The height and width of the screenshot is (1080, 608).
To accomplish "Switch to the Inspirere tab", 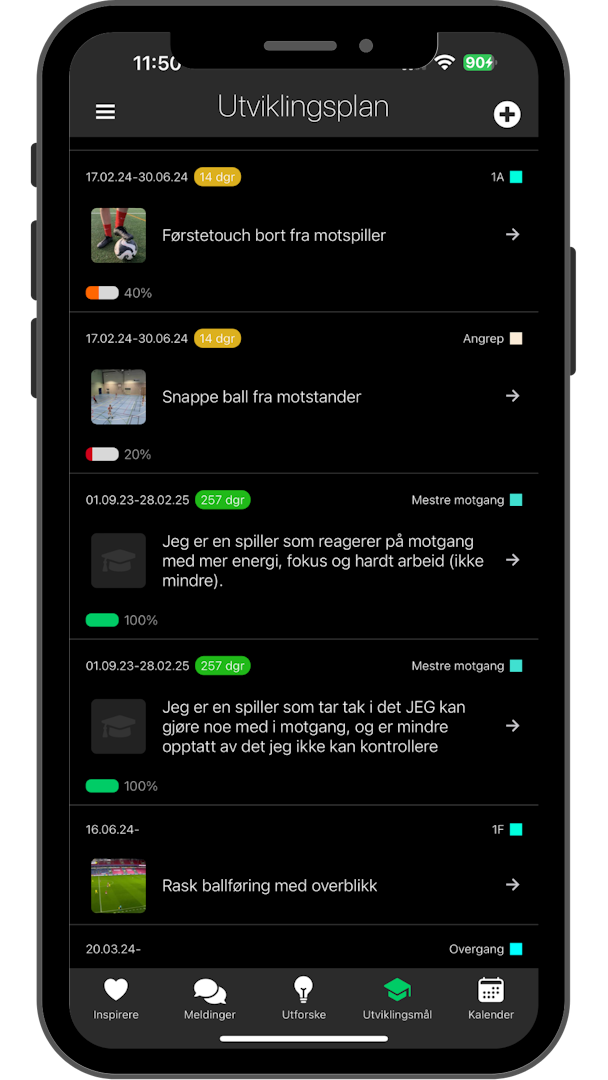I will pyautogui.click(x=116, y=998).
